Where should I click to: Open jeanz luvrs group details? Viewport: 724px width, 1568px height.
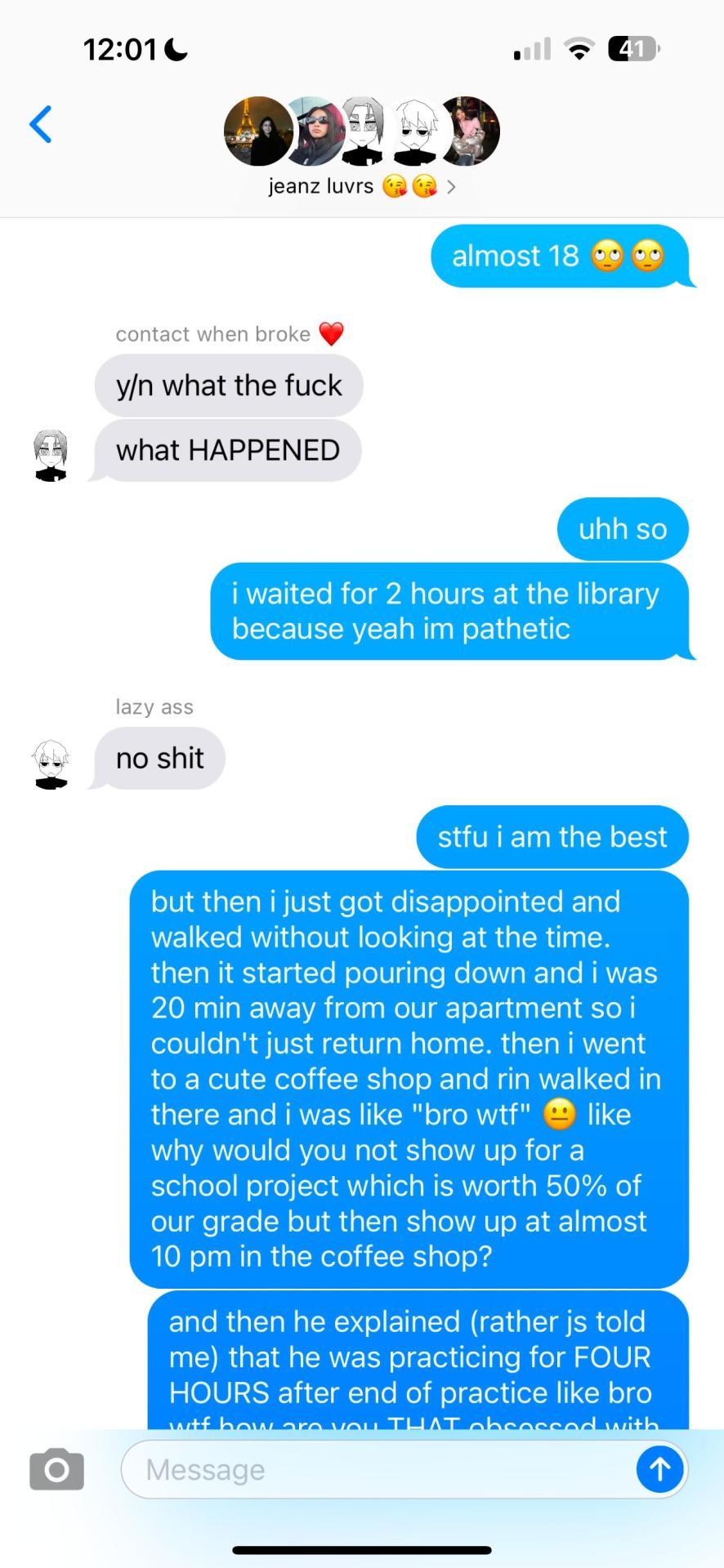361,186
